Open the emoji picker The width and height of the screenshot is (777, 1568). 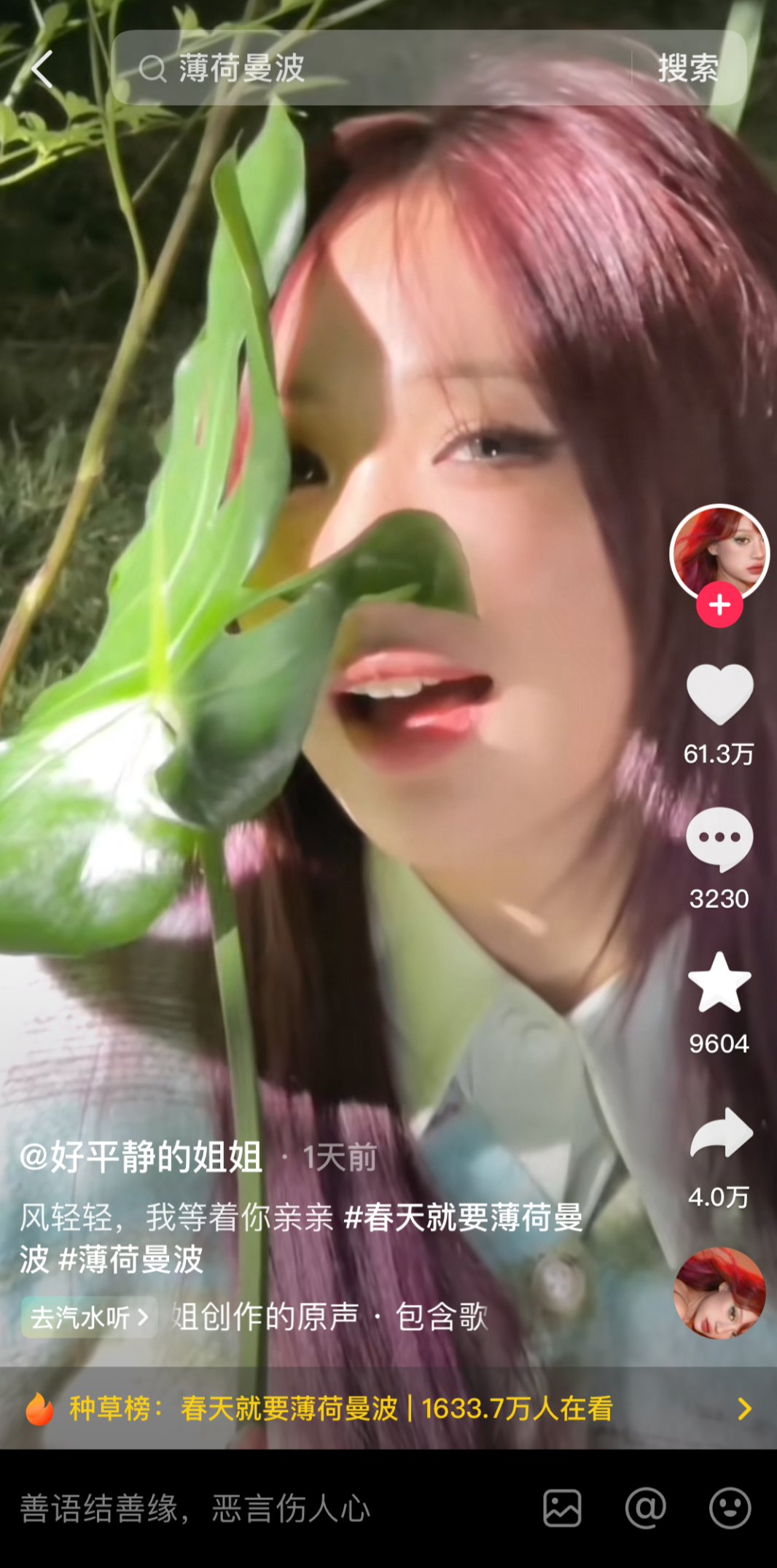click(730, 1508)
